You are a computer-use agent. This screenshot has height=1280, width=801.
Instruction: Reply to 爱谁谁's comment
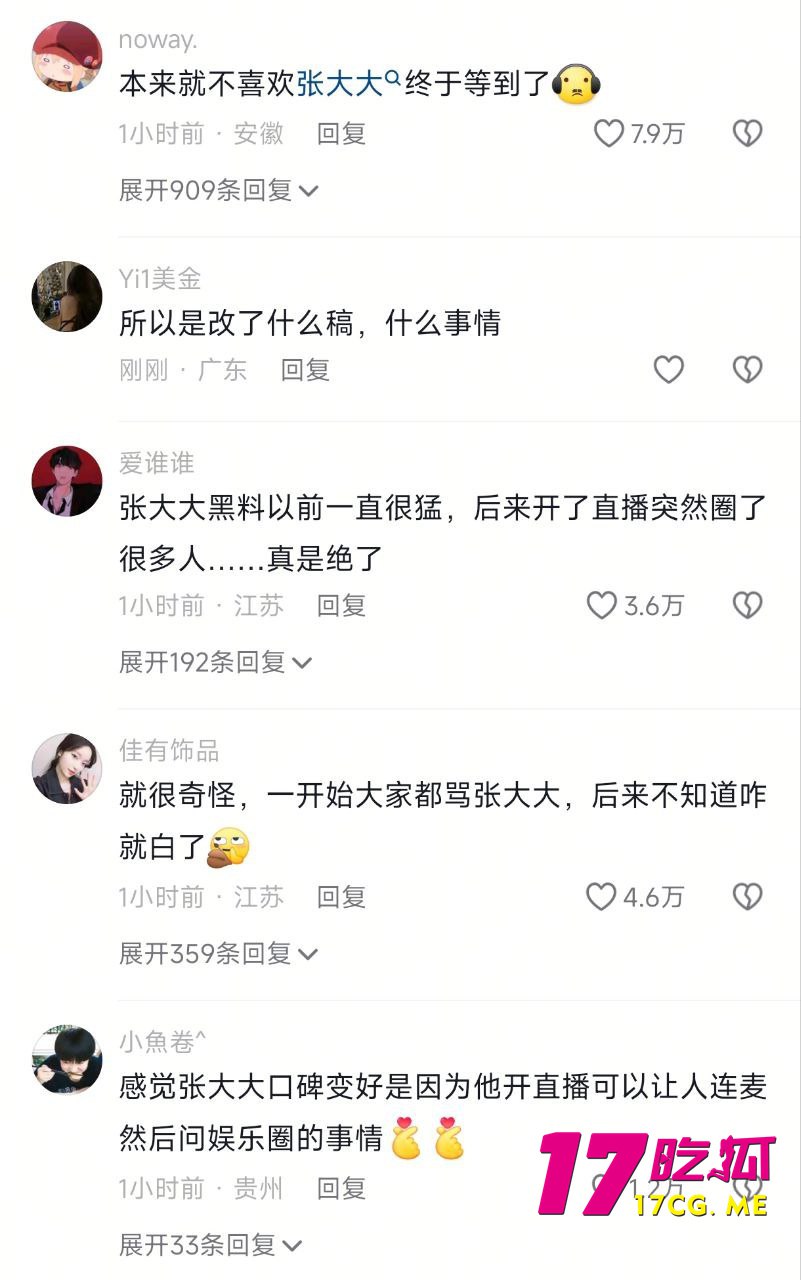click(x=341, y=606)
